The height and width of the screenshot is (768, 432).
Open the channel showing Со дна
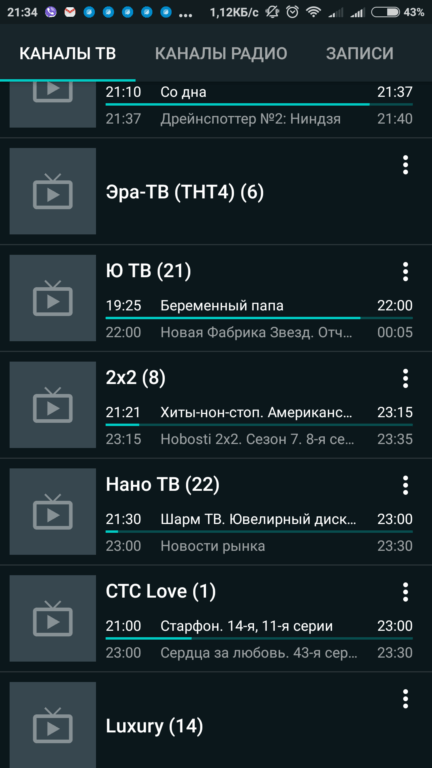tap(216, 110)
